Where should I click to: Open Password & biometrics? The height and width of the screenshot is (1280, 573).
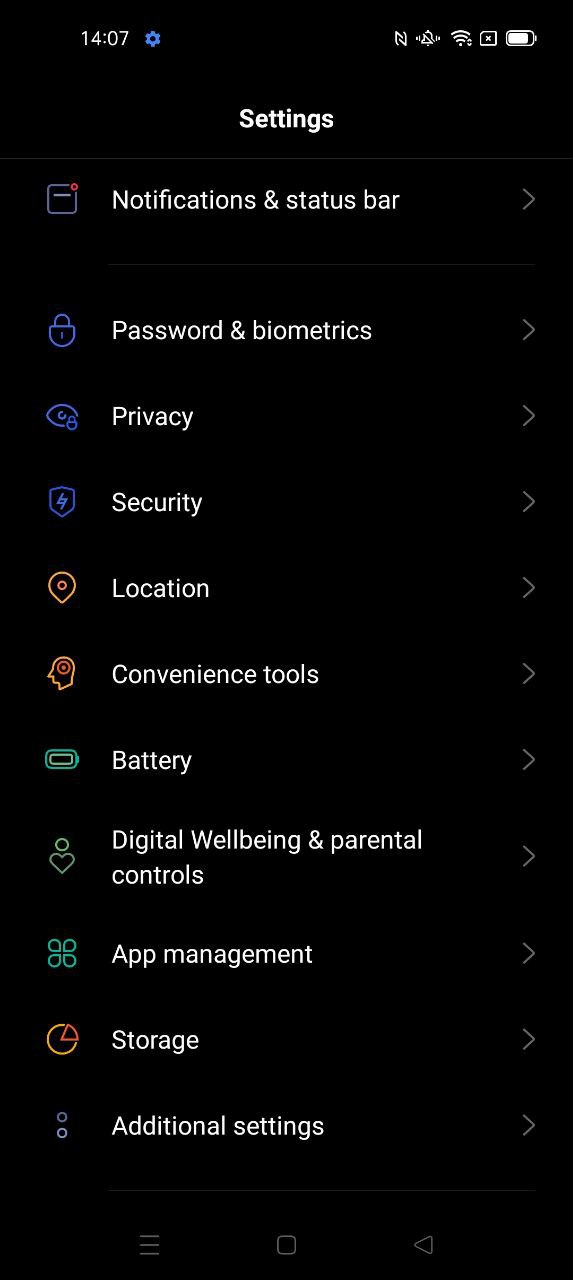coord(286,330)
